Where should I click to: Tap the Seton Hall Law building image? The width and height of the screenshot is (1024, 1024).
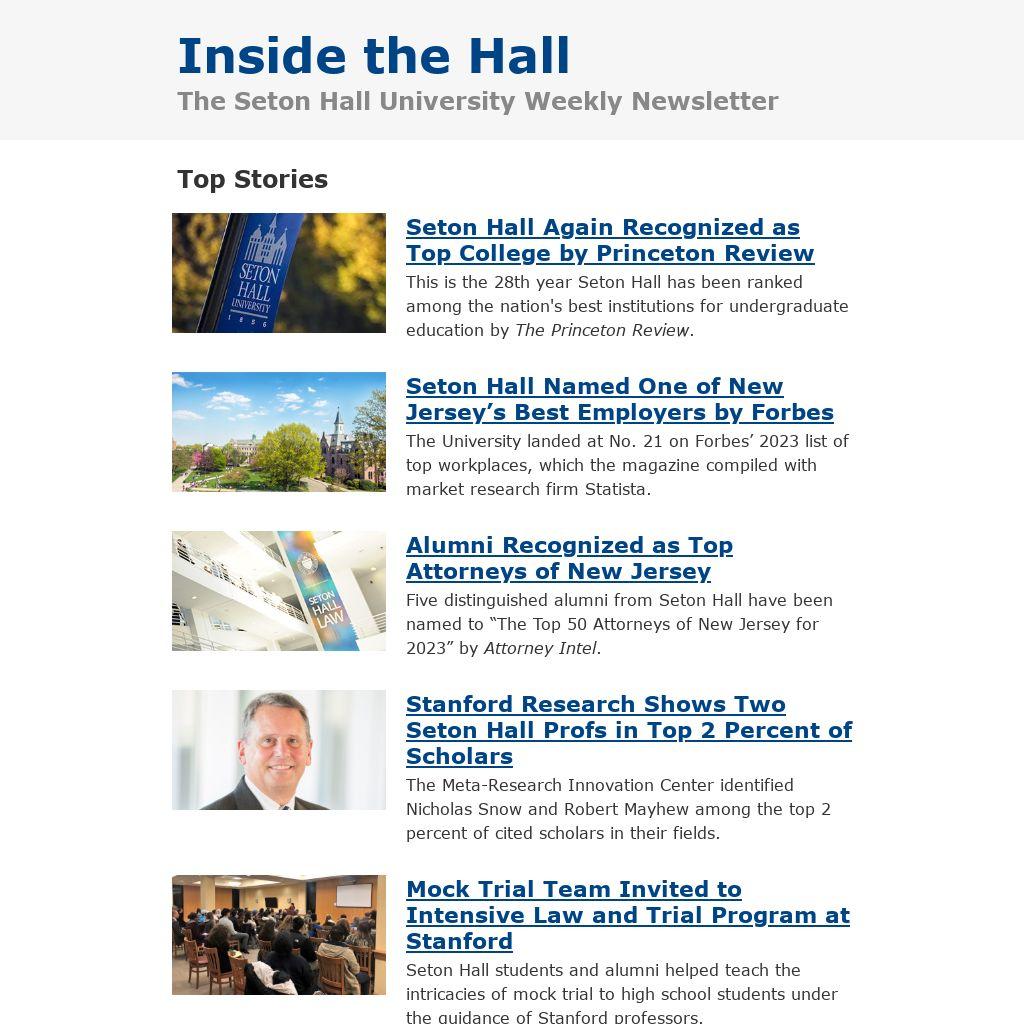[x=279, y=591]
